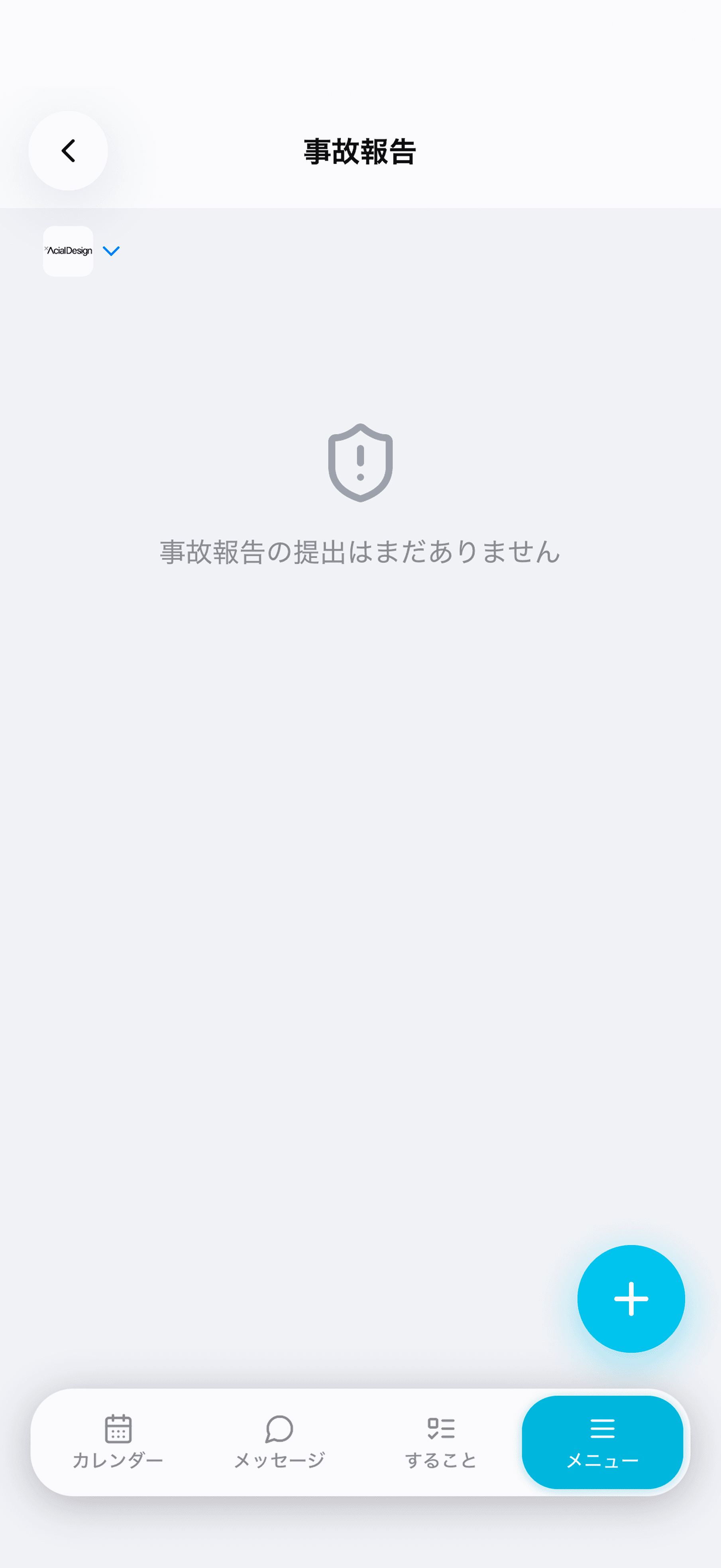
Task: Open すること task list icon
Action: point(440,1427)
